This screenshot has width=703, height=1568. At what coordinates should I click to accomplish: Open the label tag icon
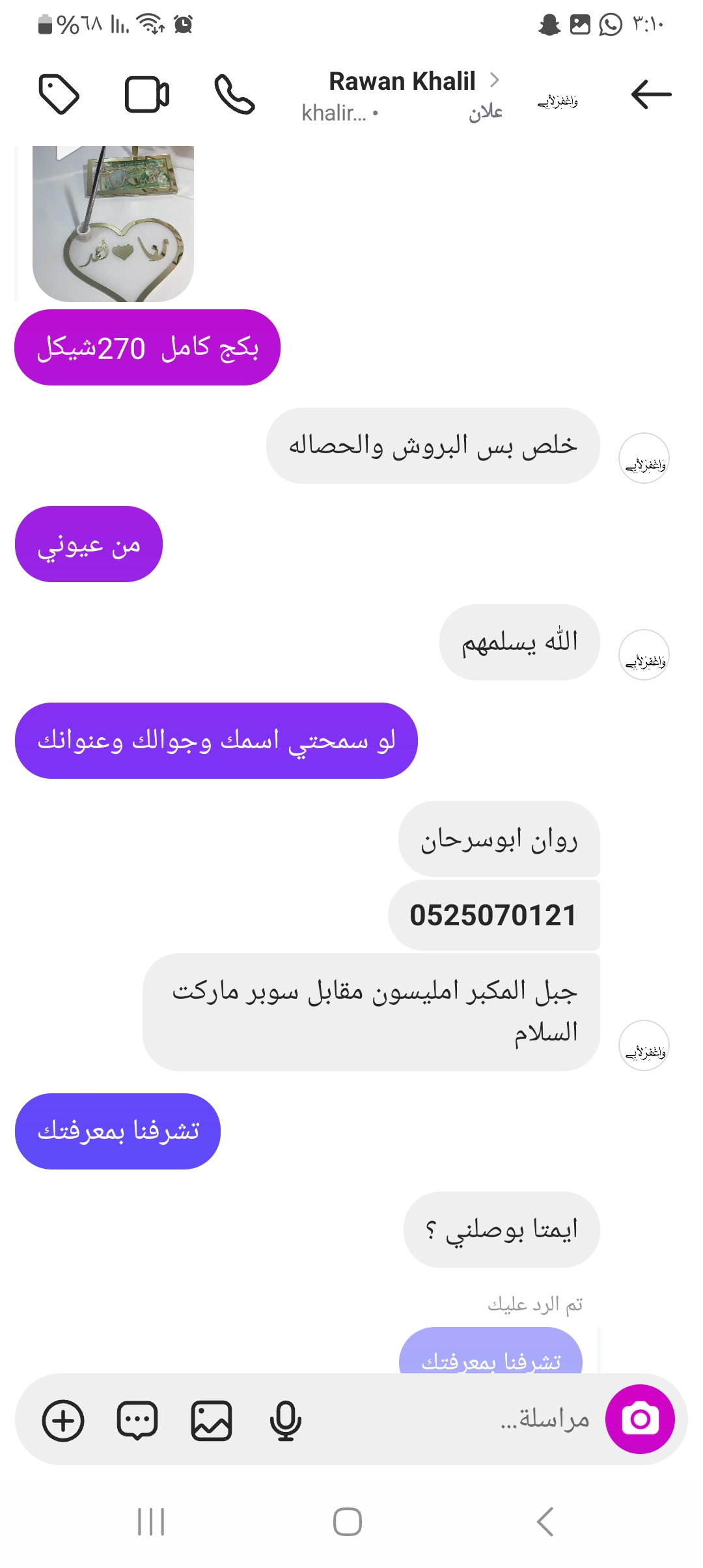[x=59, y=95]
